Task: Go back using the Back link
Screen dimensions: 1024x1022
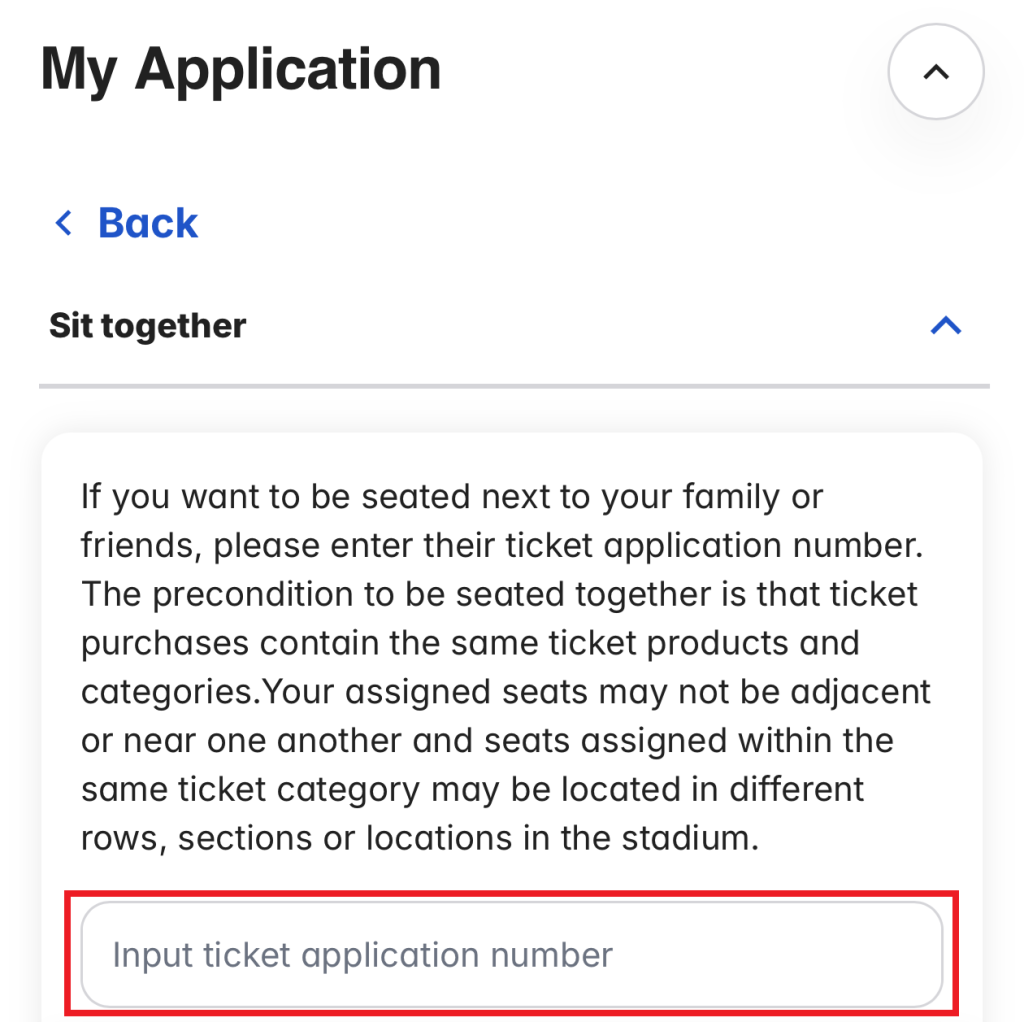Action: pyautogui.click(x=127, y=223)
